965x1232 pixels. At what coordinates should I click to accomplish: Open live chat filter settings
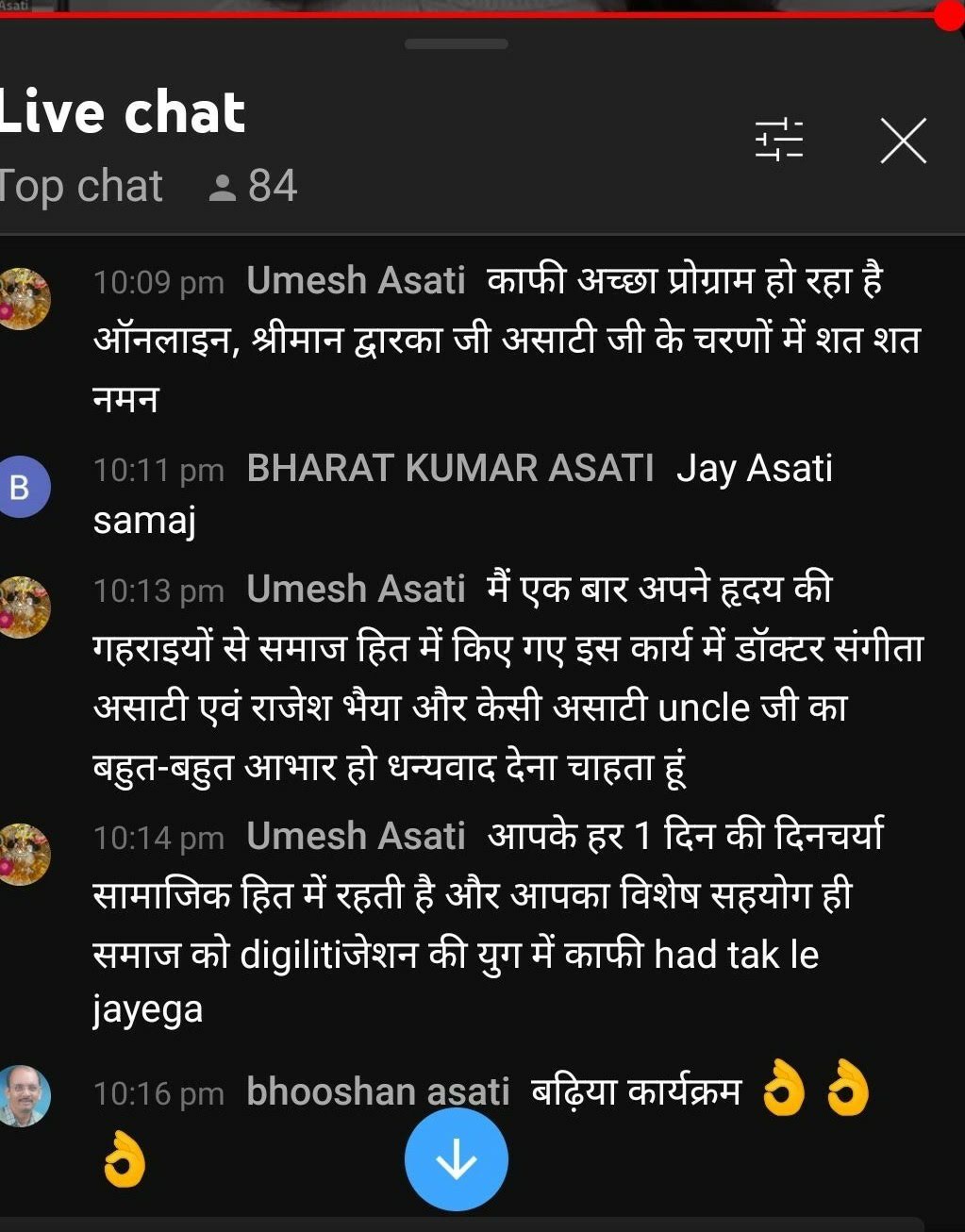tap(779, 141)
